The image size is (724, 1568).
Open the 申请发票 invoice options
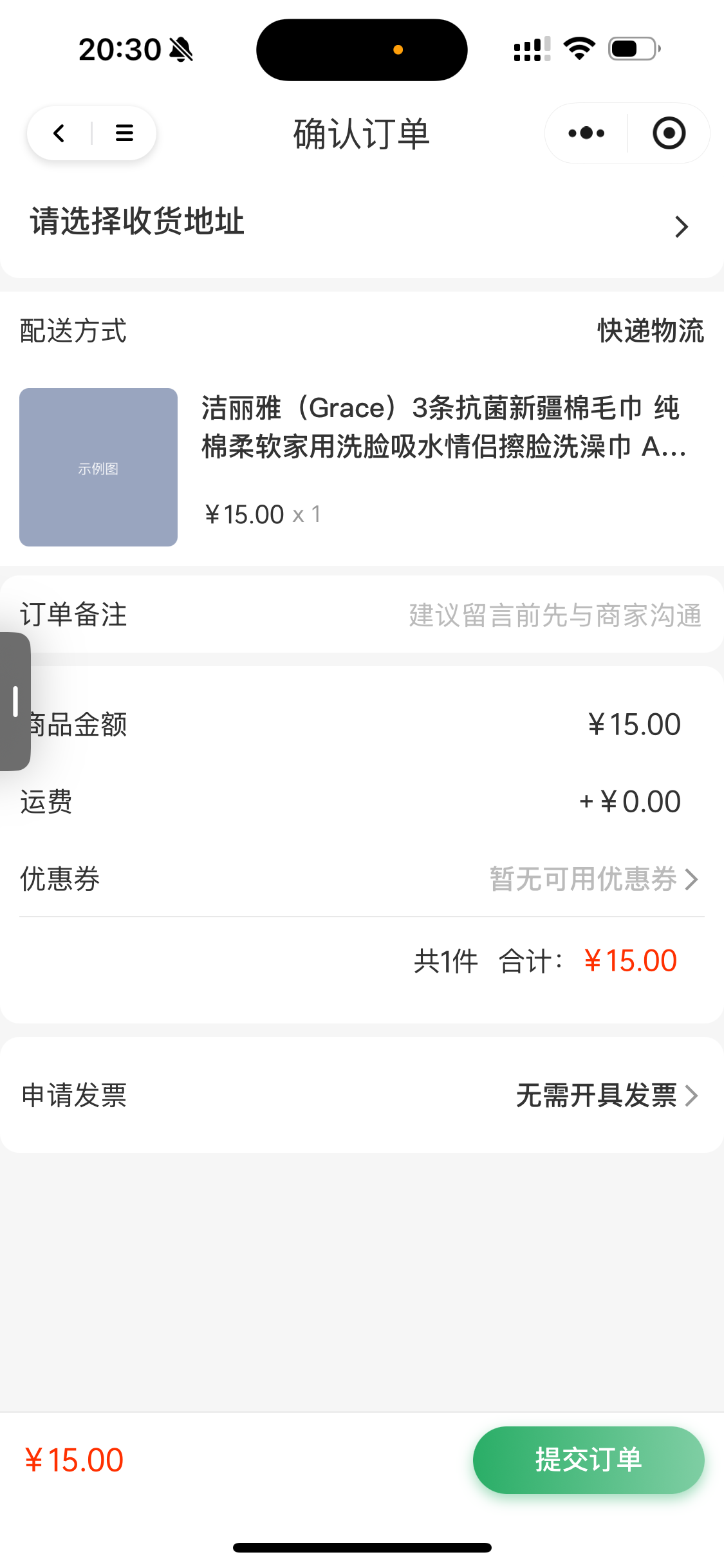click(362, 1095)
